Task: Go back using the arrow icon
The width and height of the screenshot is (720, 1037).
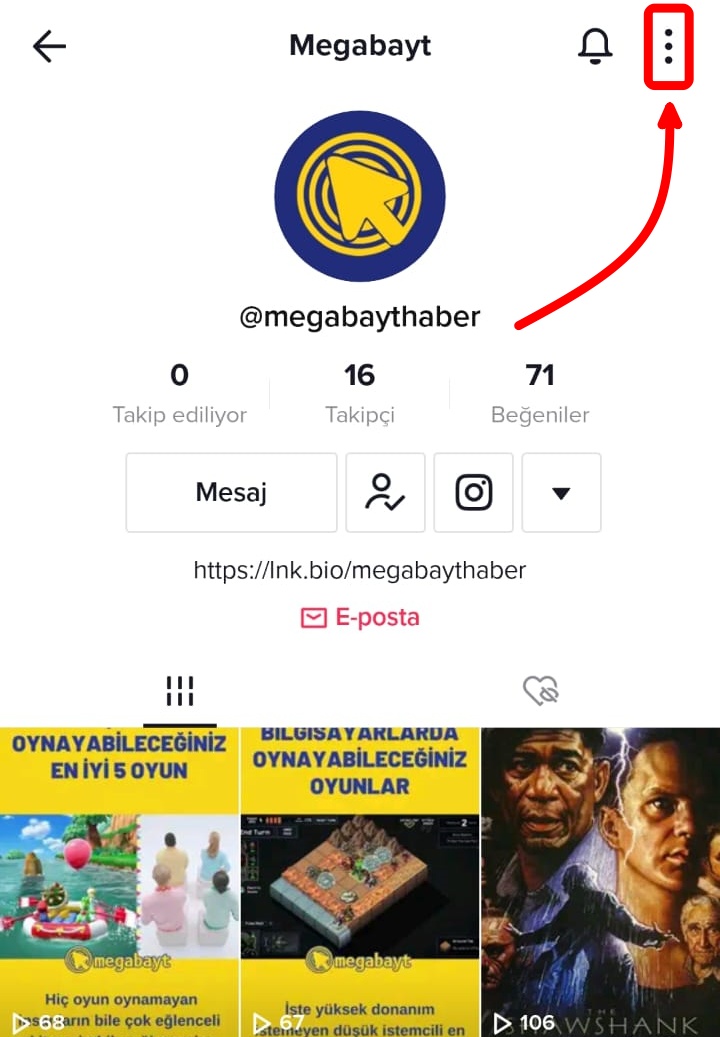Action: coord(49,46)
